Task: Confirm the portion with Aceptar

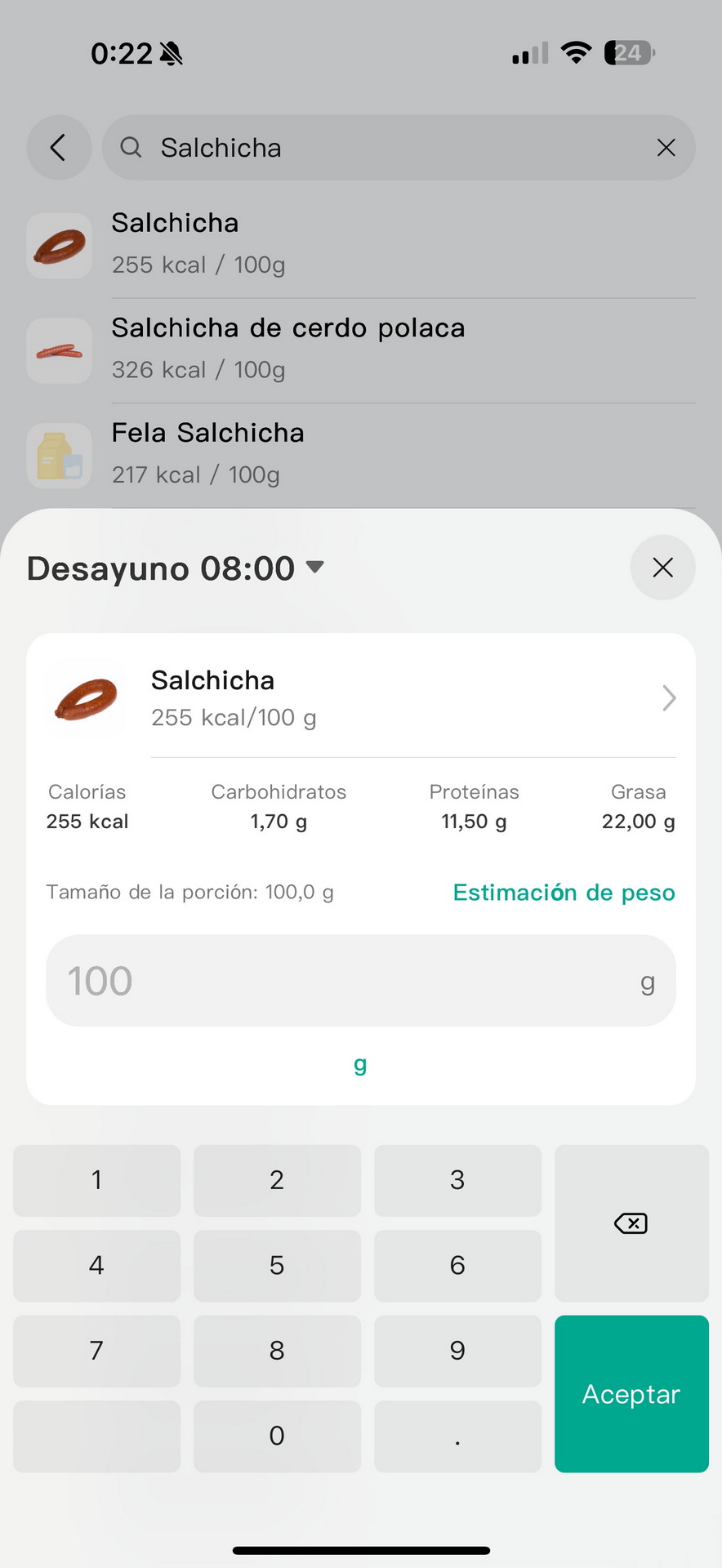Action: (631, 1394)
